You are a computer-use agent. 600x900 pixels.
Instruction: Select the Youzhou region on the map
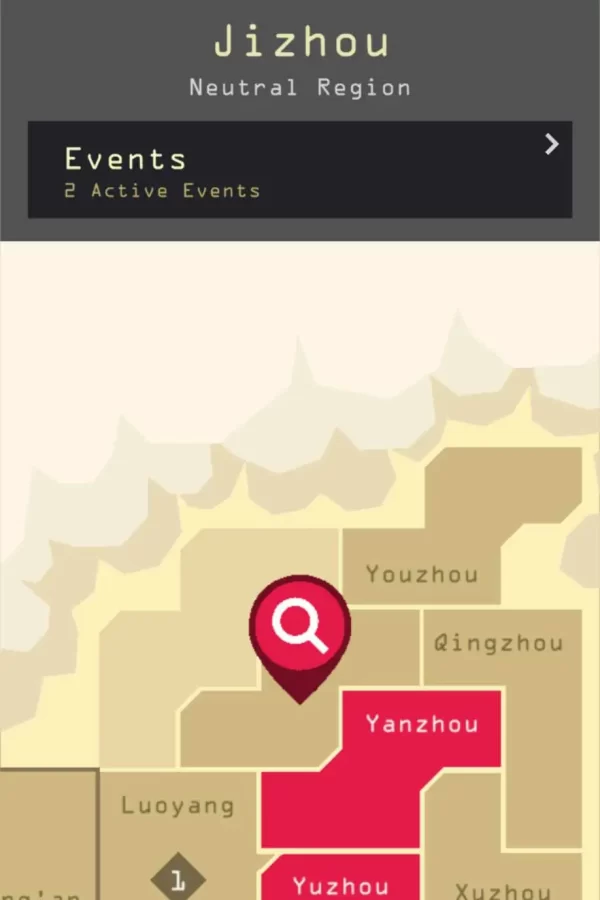click(421, 574)
